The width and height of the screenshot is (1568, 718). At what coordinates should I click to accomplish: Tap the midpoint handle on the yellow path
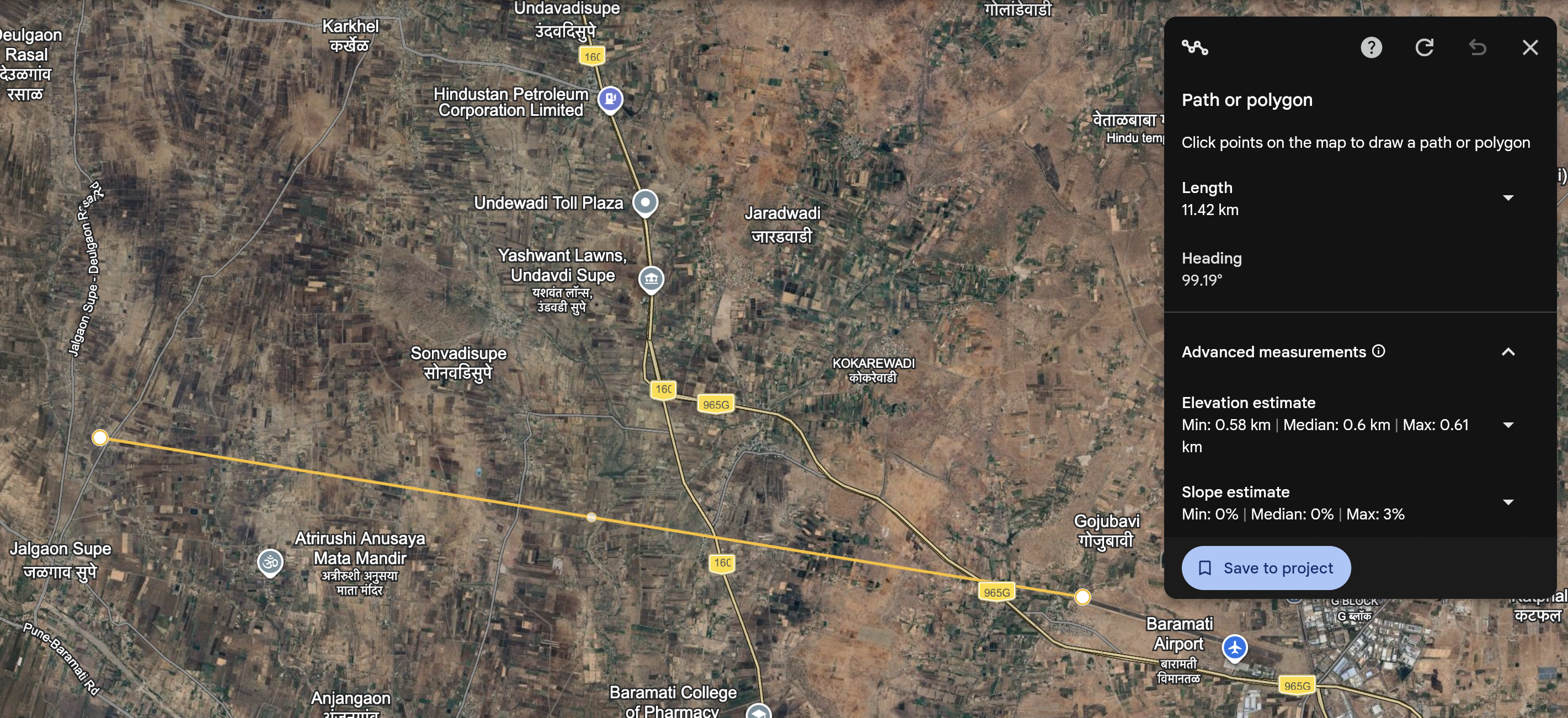(591, 517)
